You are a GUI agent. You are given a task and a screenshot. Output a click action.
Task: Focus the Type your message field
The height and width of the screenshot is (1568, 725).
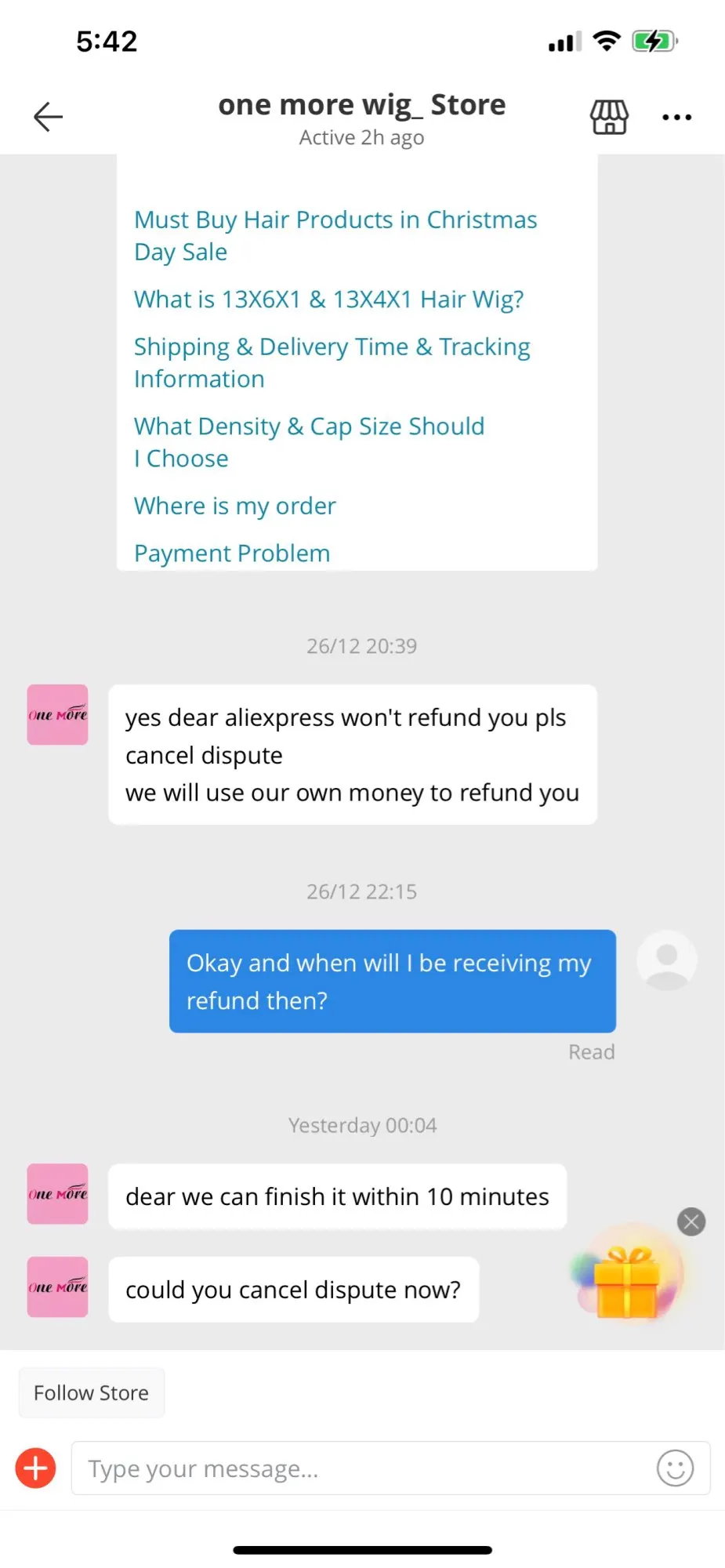coord(361,1468)
